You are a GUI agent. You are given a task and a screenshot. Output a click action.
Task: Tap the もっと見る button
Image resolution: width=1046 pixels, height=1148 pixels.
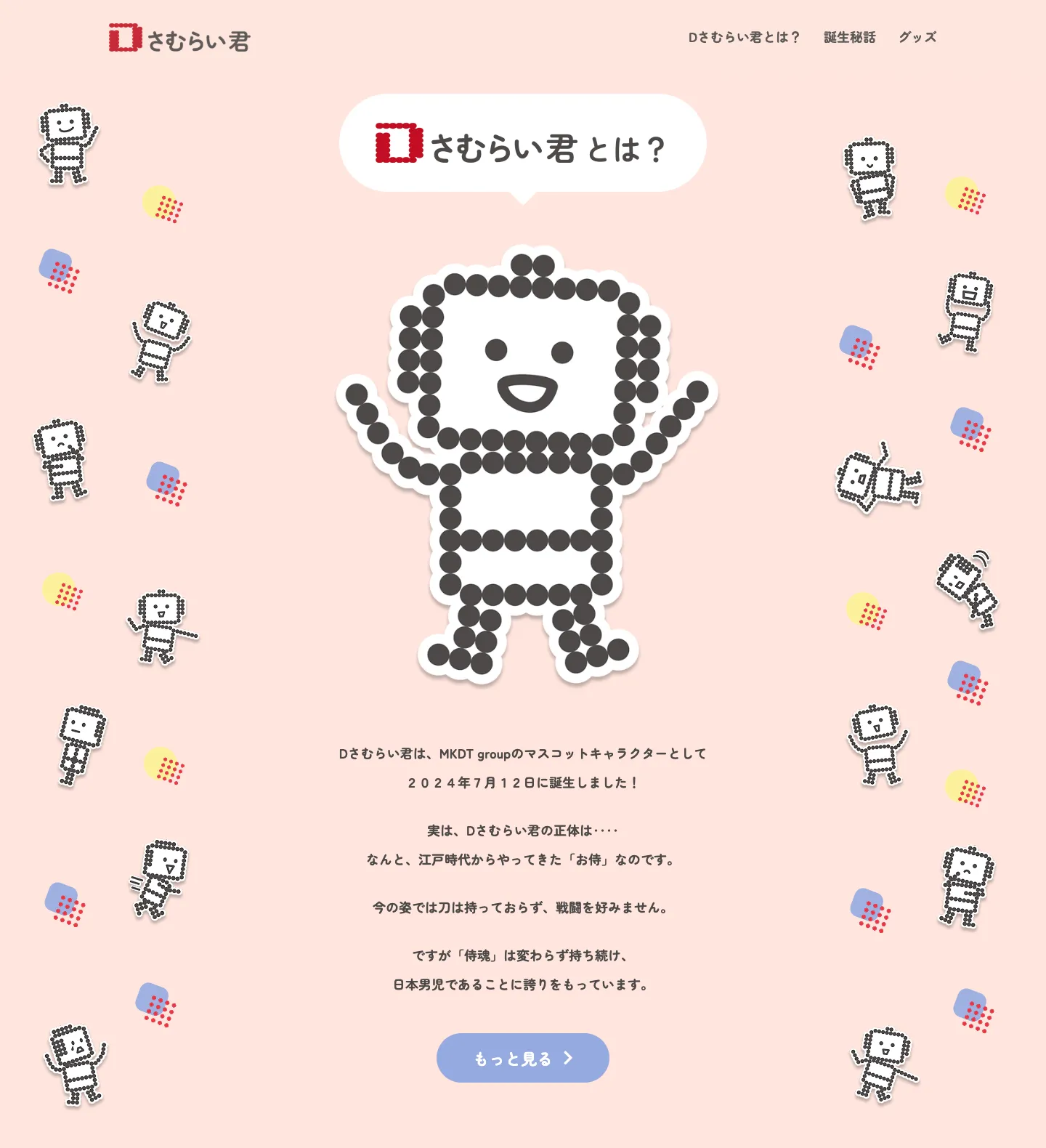(x=522, y=1058)
